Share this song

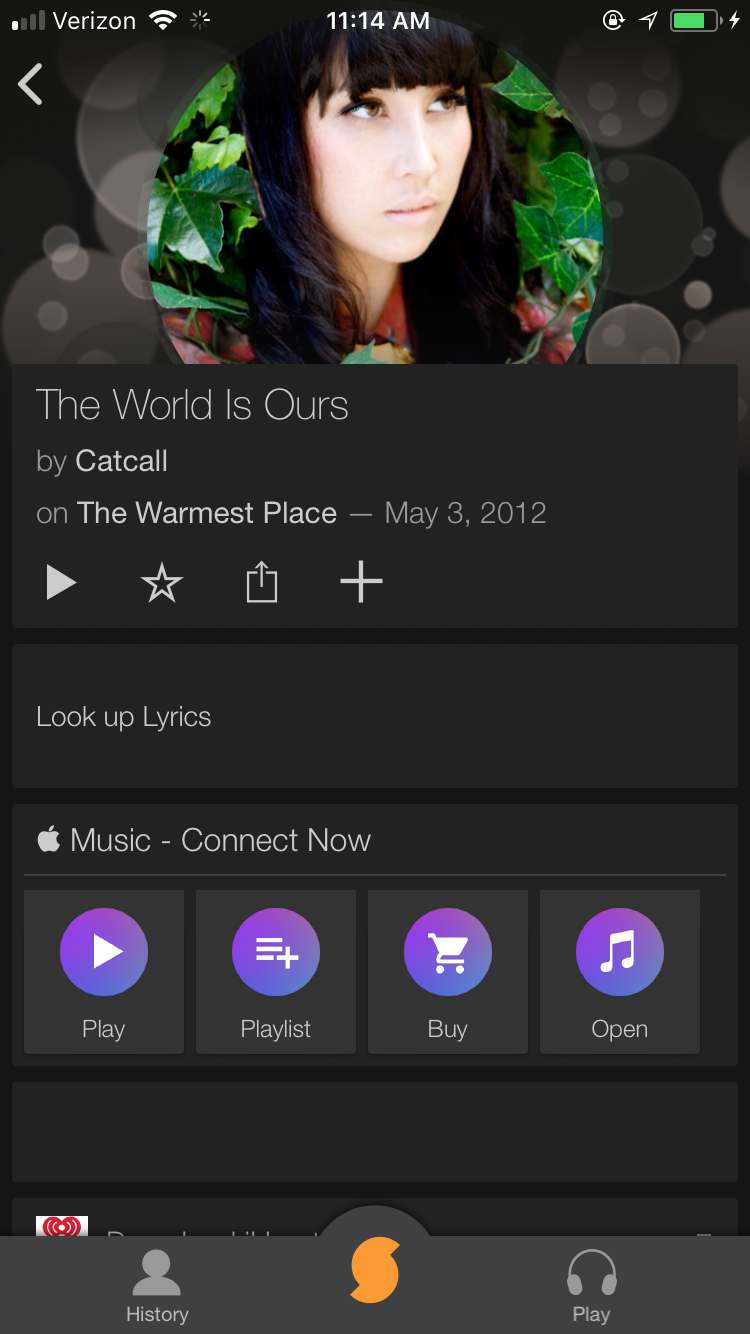coord(261,582)
